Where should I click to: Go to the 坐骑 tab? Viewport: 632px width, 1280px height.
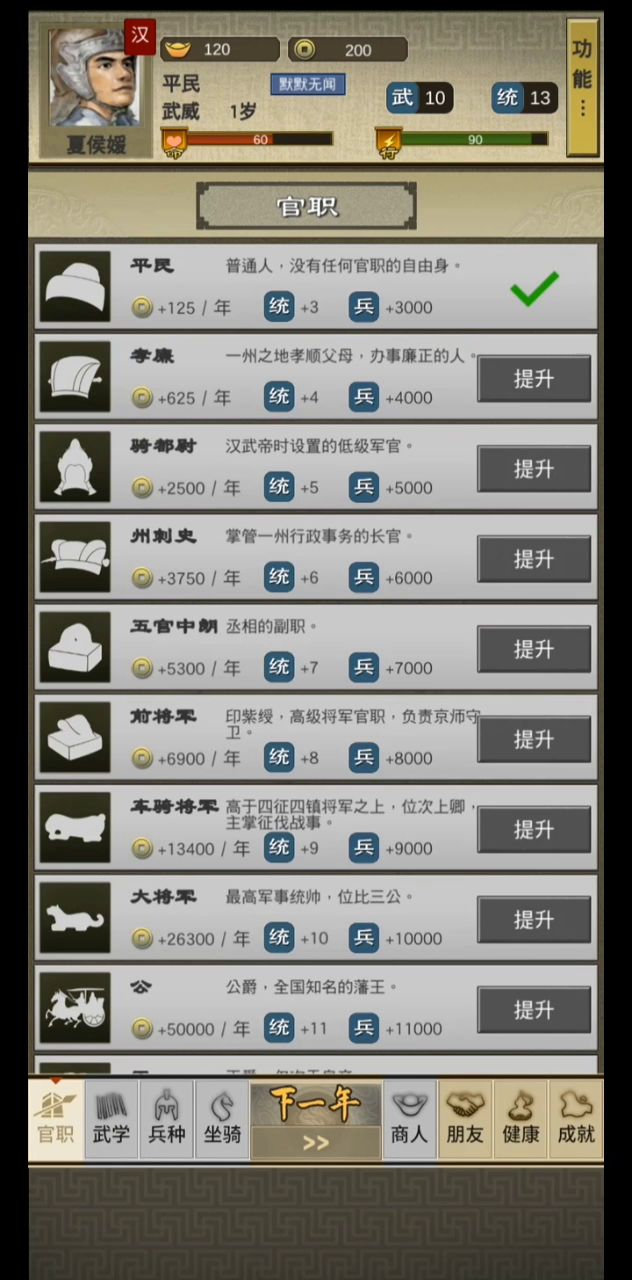coord(222,1119)
